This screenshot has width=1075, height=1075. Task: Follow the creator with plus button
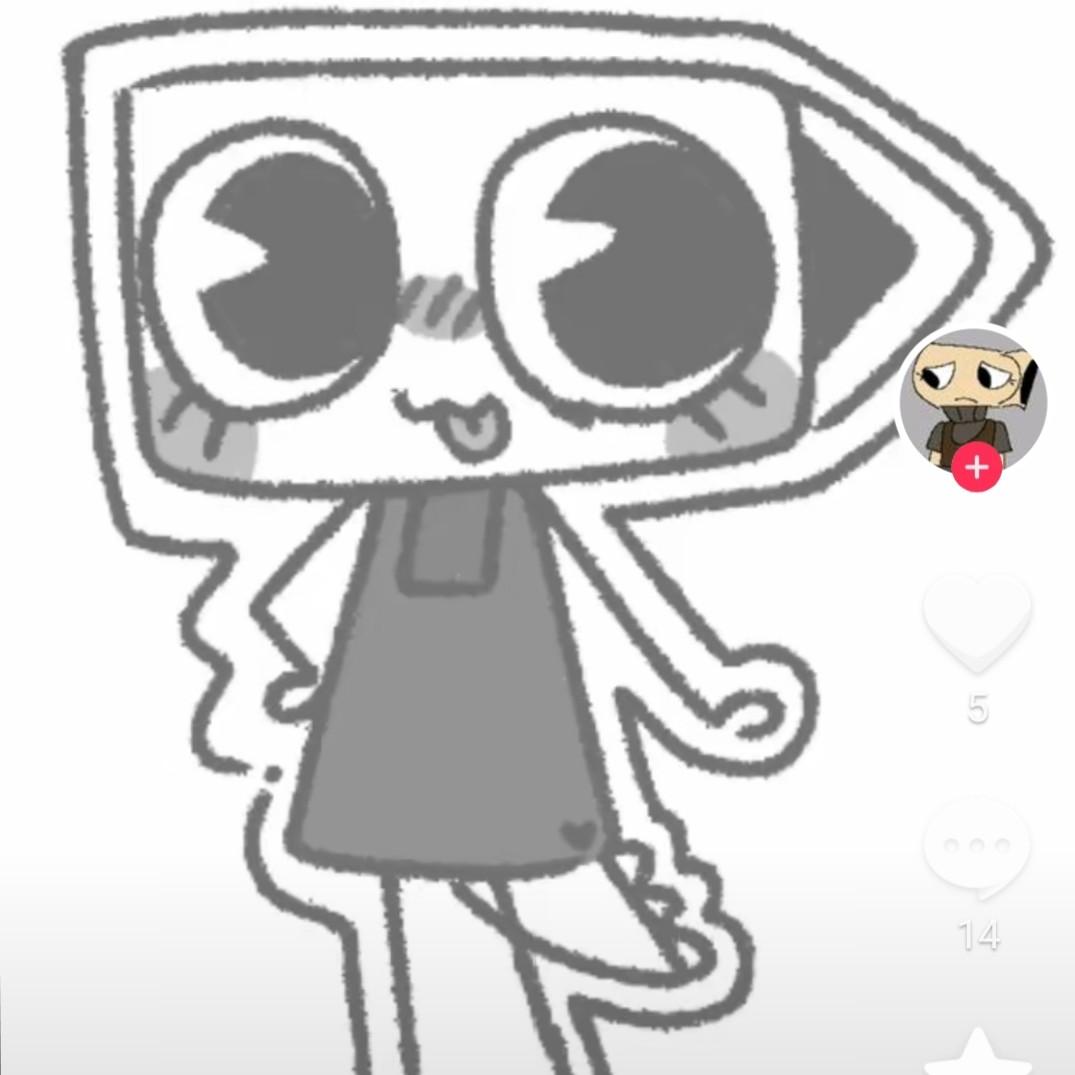coord(977,467)
